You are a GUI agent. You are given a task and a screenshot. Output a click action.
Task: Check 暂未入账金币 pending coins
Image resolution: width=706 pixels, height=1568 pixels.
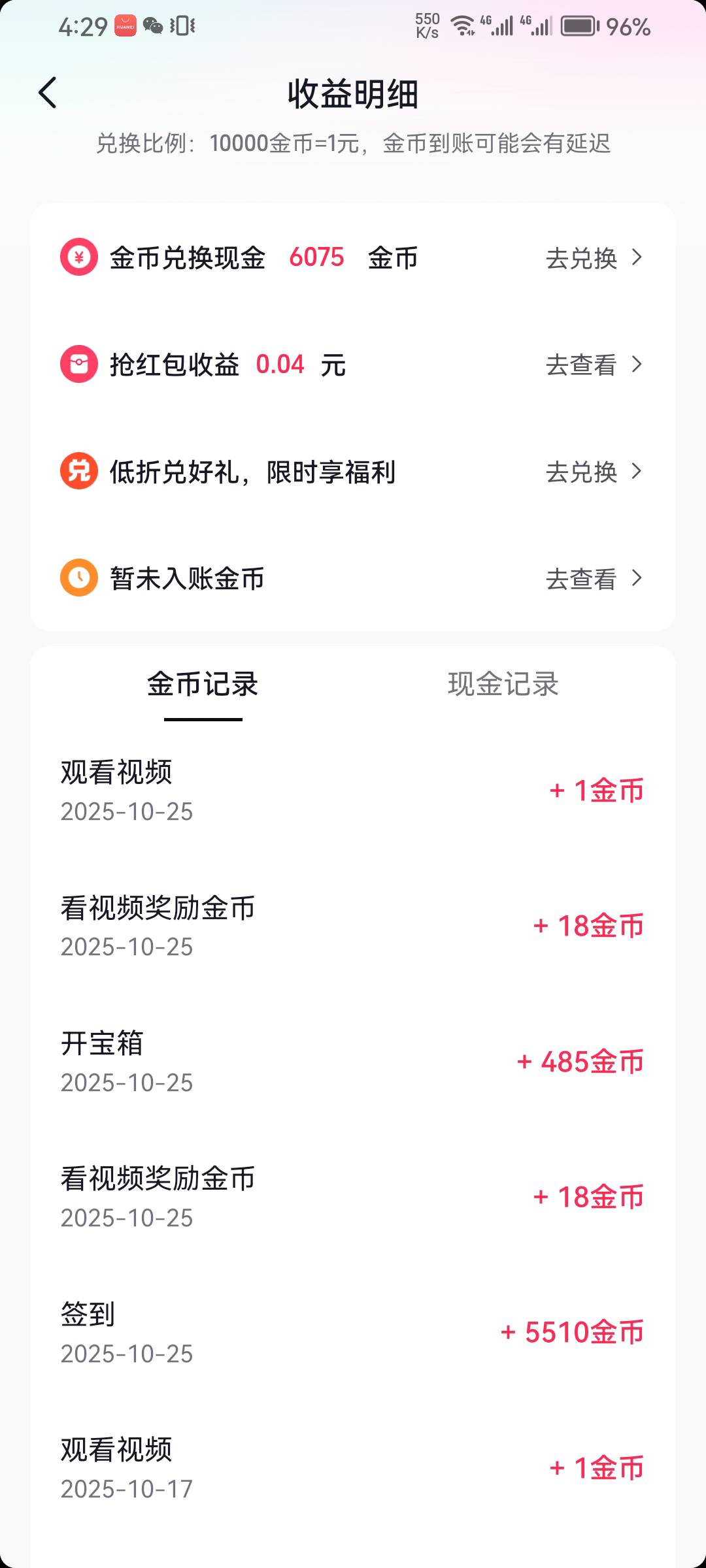pos(353,578)
